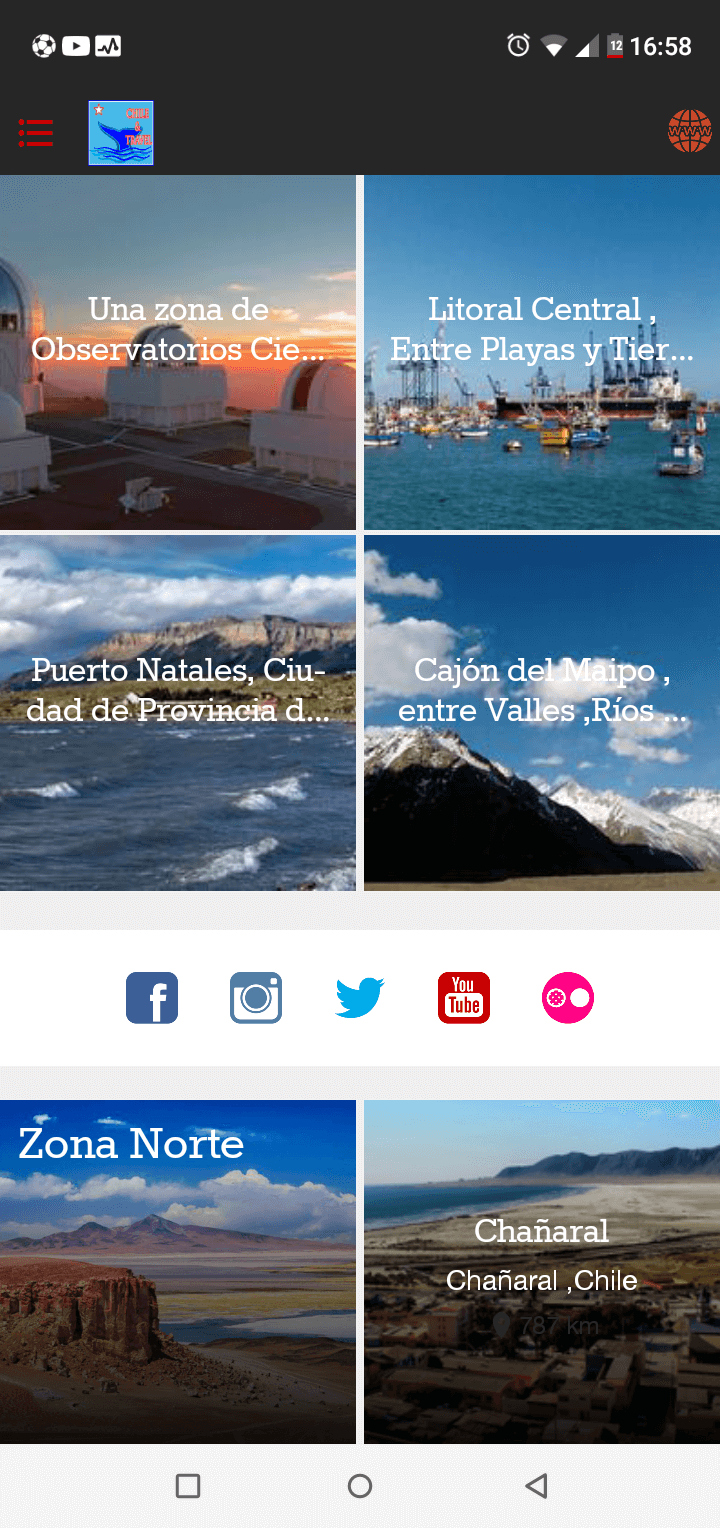Open the Observatorios article tile
Screen dimensions: 720x1528
[x=178, y=352]
